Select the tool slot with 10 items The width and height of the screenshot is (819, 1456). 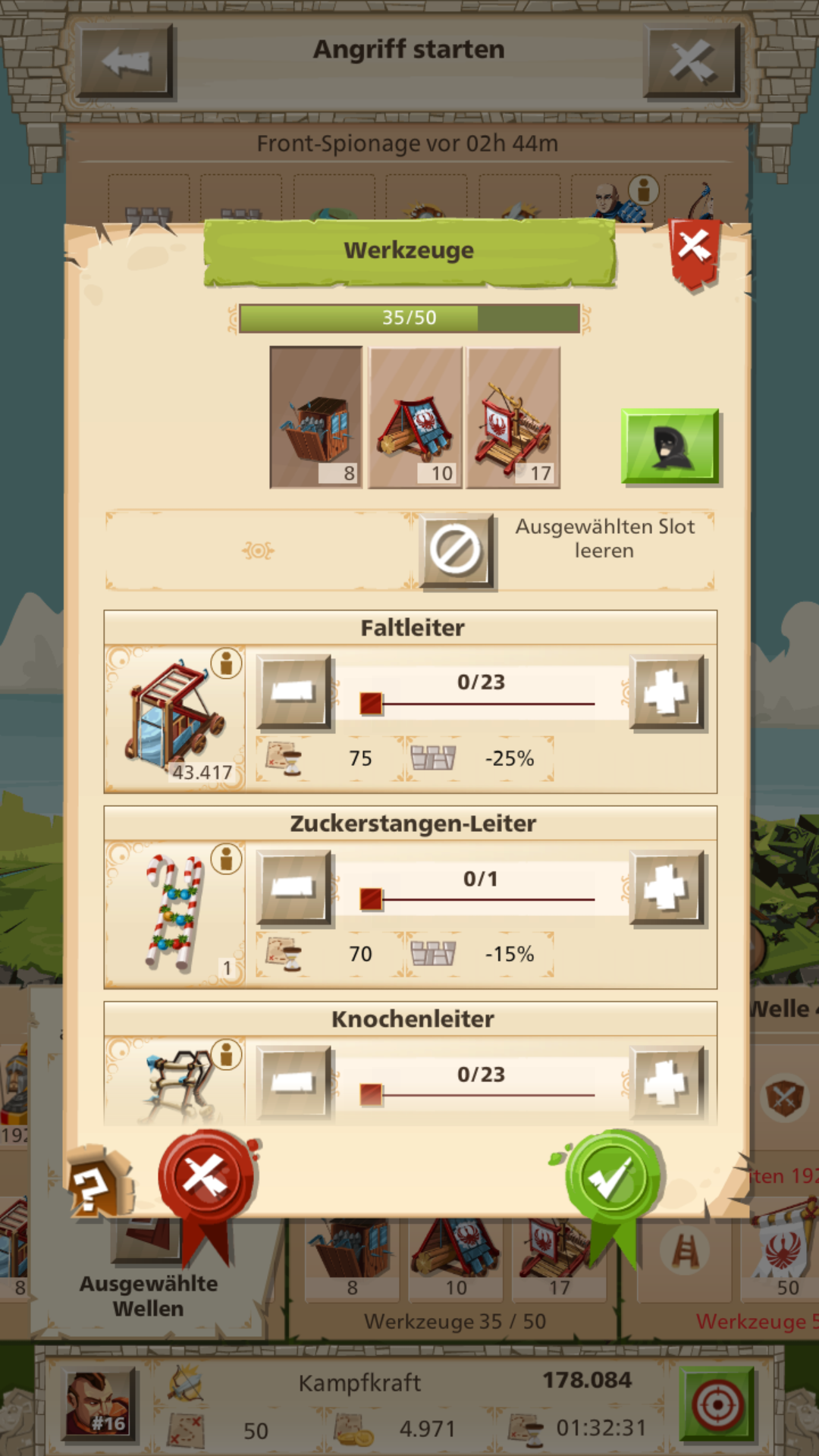pyautogui.click(x=415, y=417)
